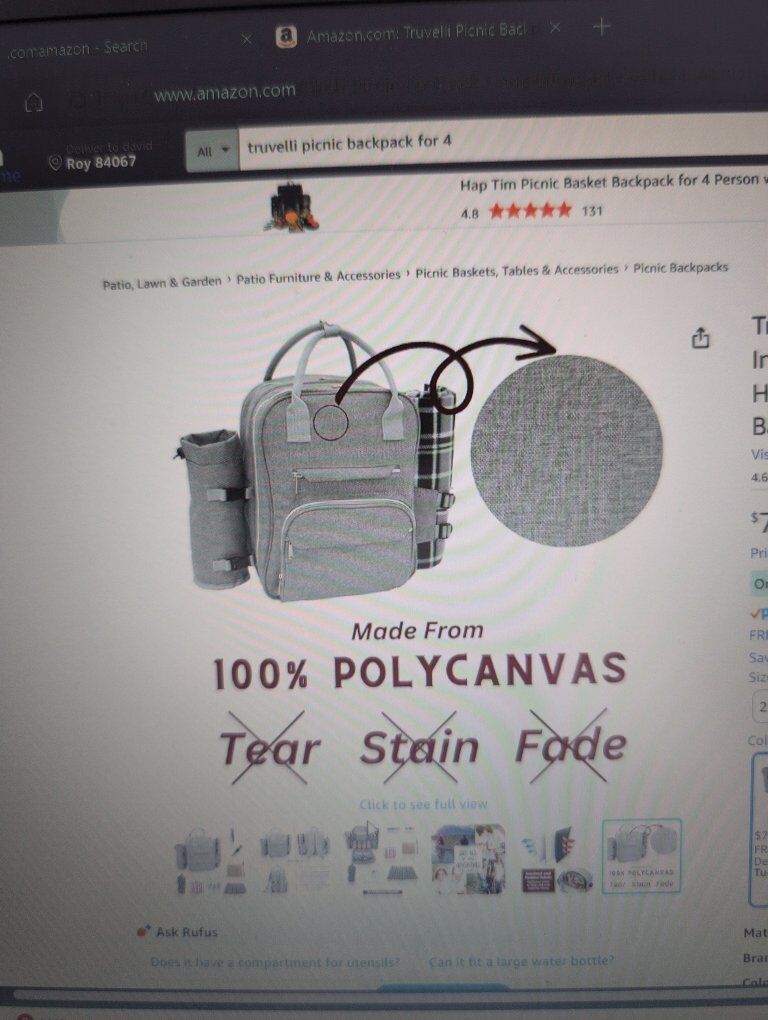Select the 100% Polycanvas thumbnail
The height and width of the screenshot is (1020, 768).
641,855
